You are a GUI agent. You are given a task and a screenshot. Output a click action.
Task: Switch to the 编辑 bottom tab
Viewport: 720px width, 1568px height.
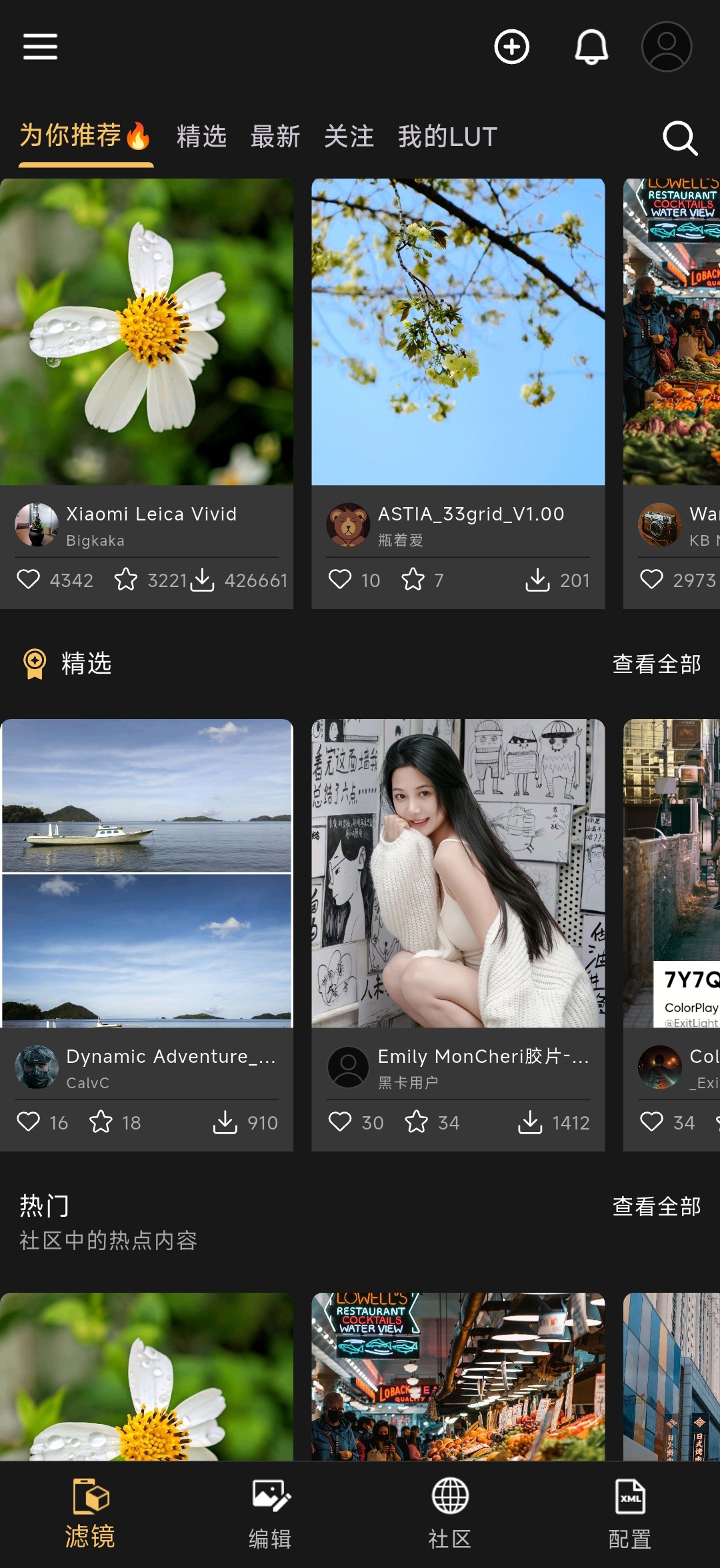pos(270,1514)
